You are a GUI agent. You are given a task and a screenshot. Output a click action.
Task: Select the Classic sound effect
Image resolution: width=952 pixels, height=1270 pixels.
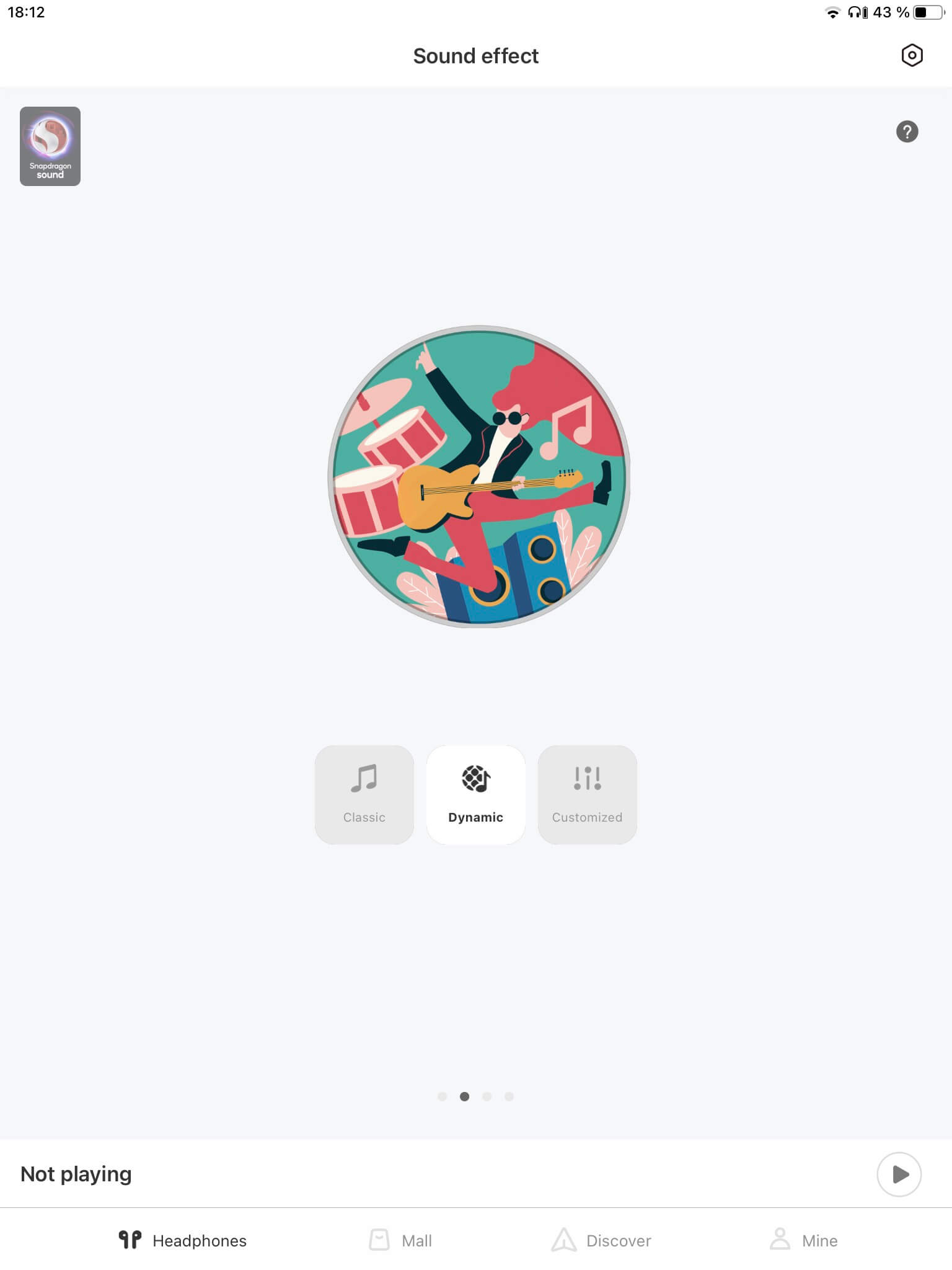(364, 794)
